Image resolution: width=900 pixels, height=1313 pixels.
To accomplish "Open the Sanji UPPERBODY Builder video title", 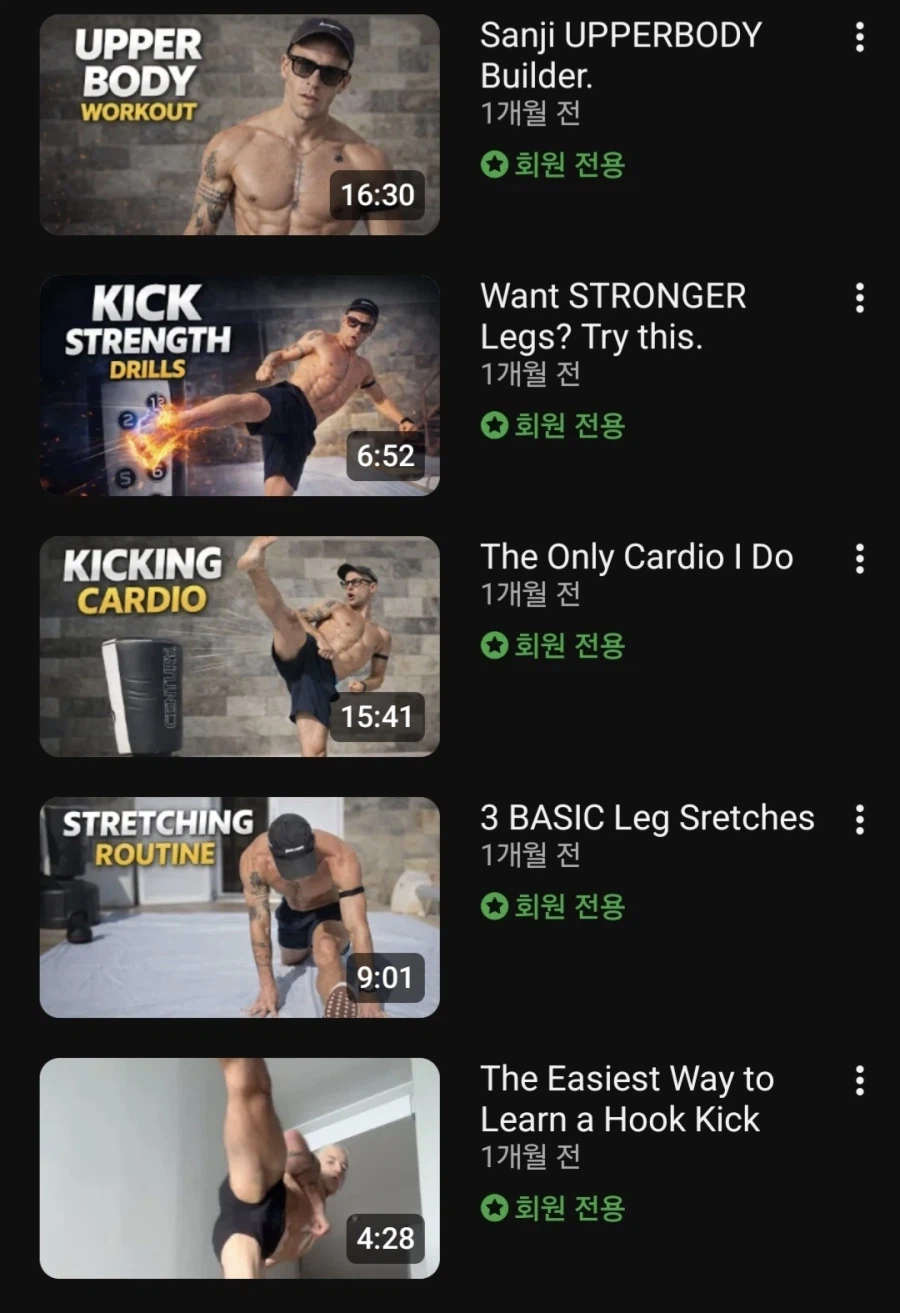I will [620, 56].
